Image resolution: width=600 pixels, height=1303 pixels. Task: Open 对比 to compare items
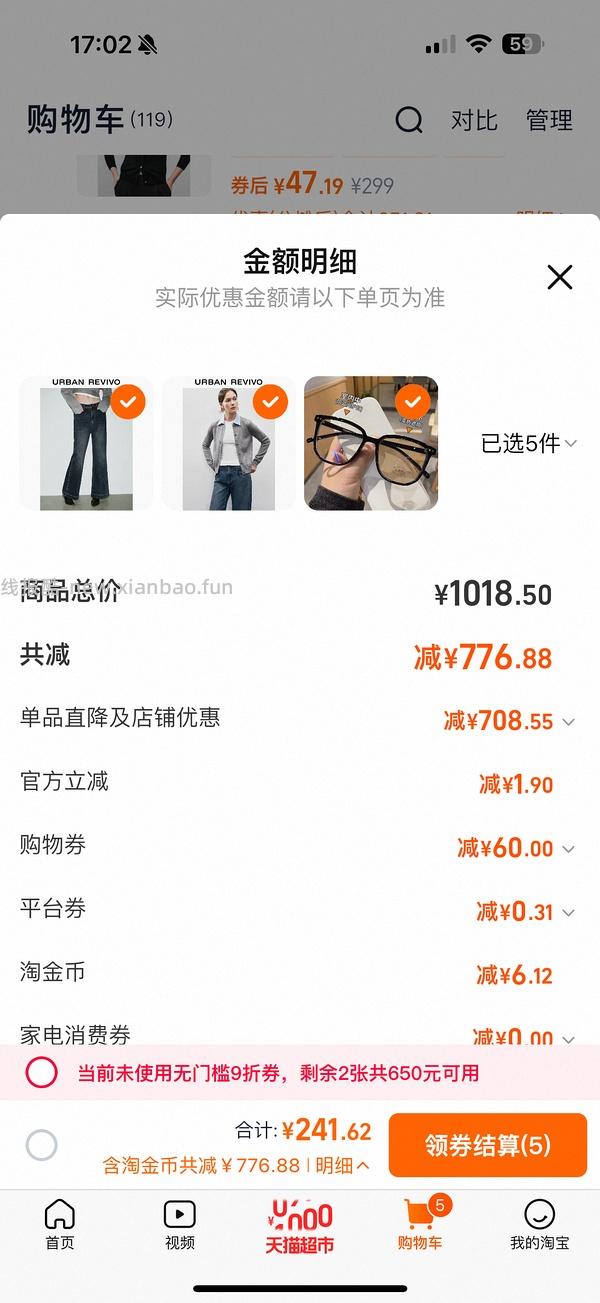pyautogui.click(x=474, y=121)
